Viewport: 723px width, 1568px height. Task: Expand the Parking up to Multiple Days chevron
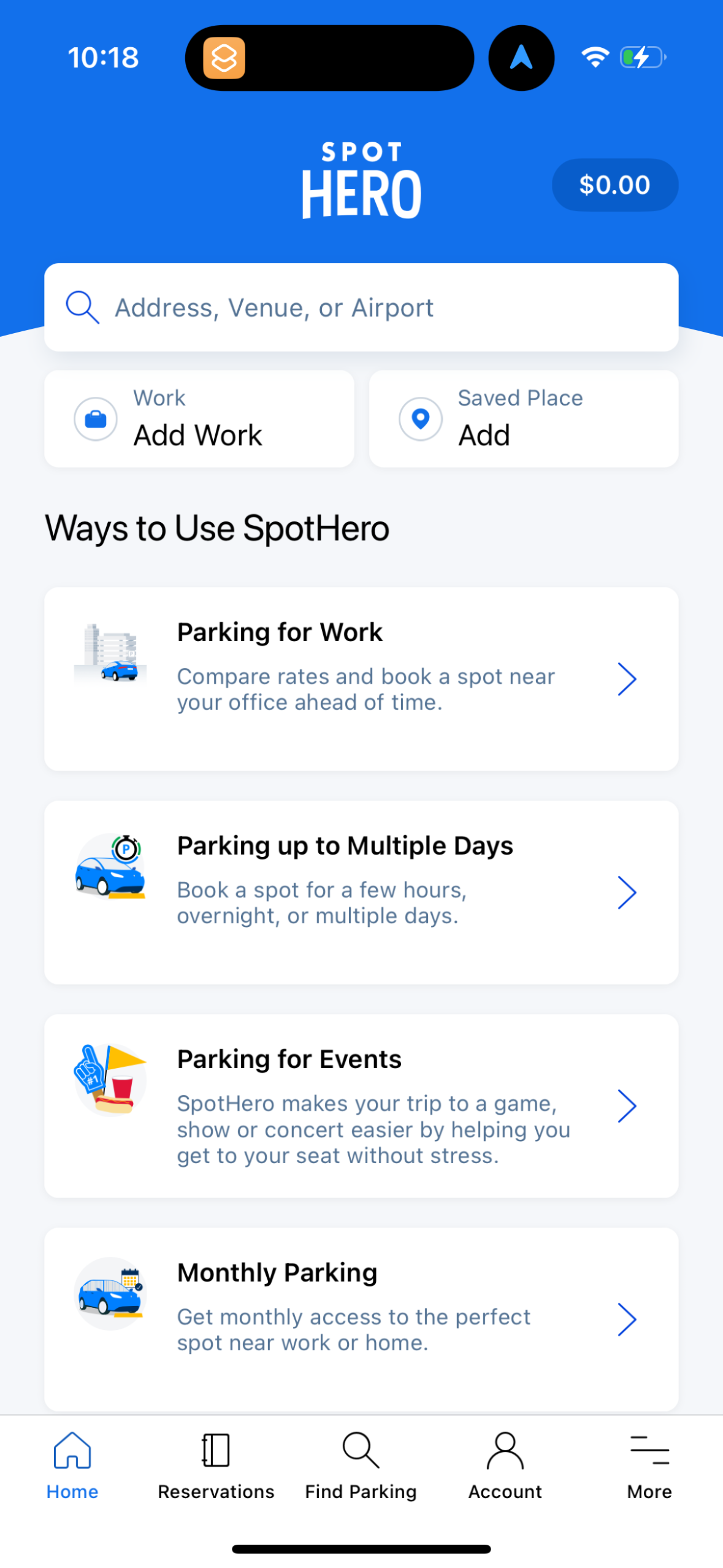627,892
